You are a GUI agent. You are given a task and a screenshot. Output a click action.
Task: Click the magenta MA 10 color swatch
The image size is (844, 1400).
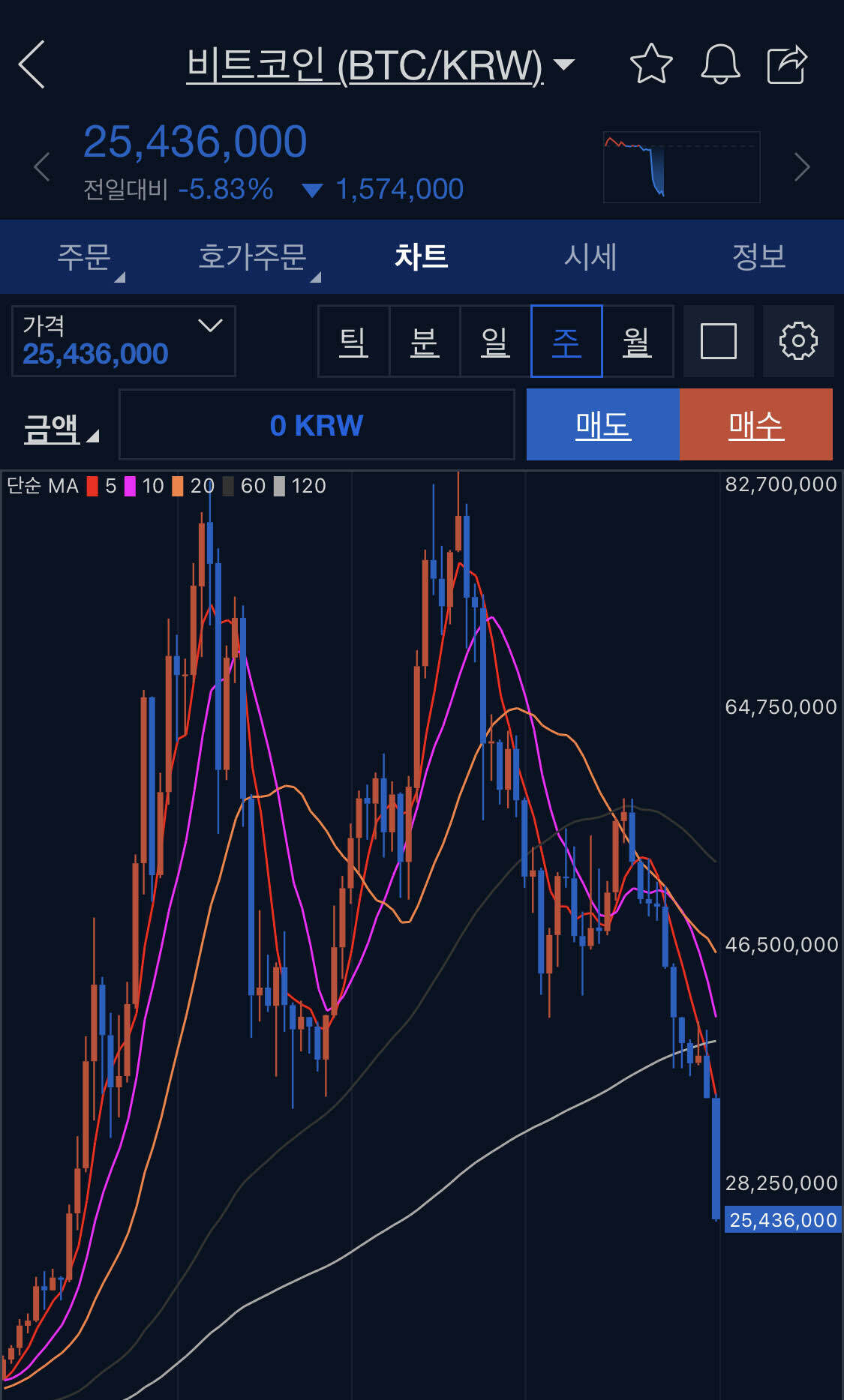coord(131,486)
